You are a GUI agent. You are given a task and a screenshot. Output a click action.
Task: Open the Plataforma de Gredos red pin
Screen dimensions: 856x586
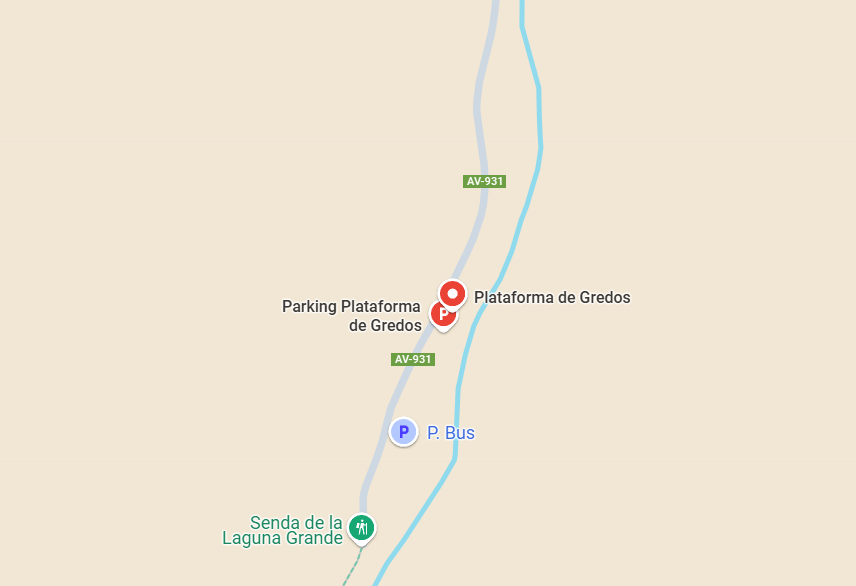point(453,294)
